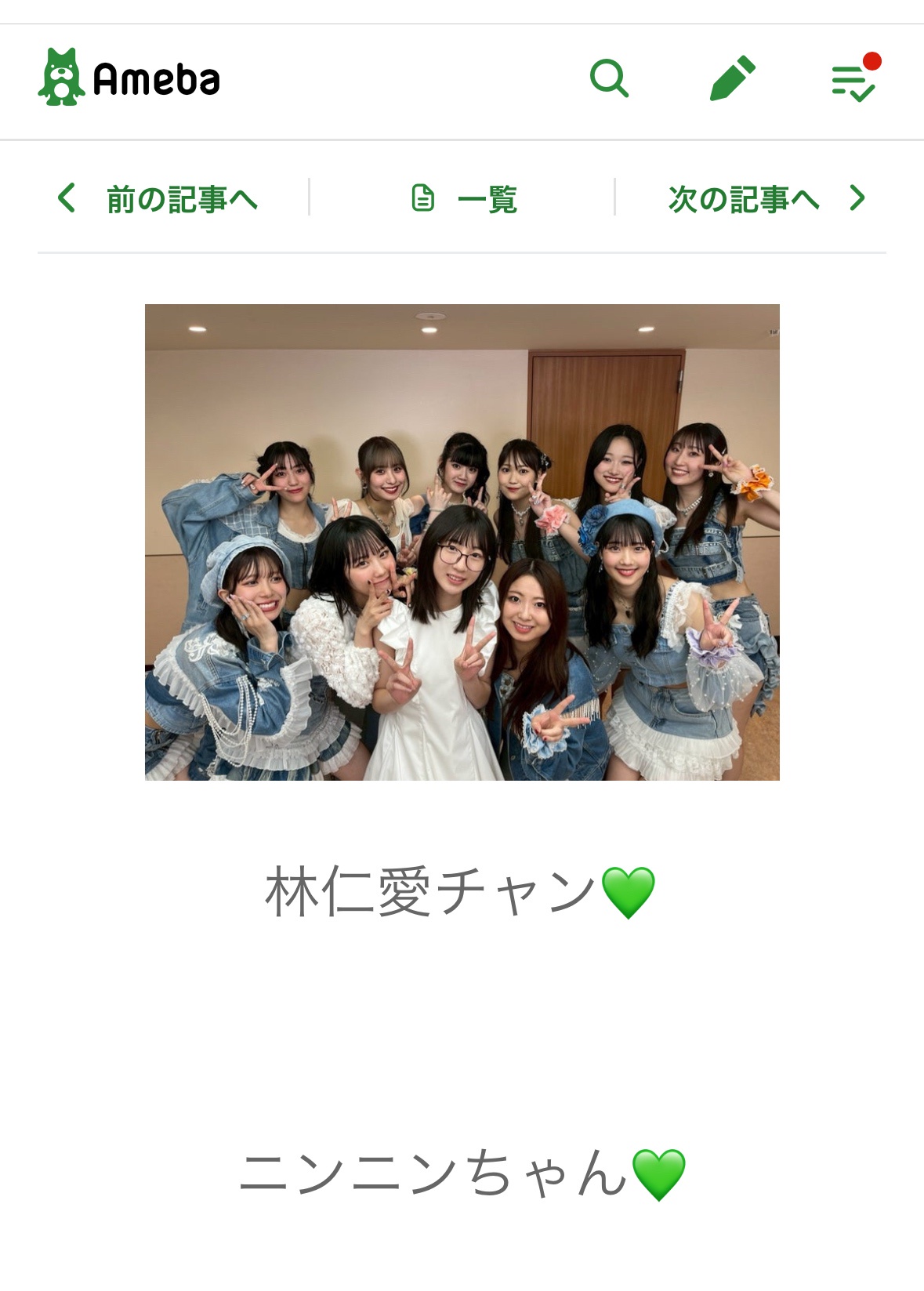Open the article list (一覧)
Screen dimensions: 924x1291
click(x=464, y=199)
